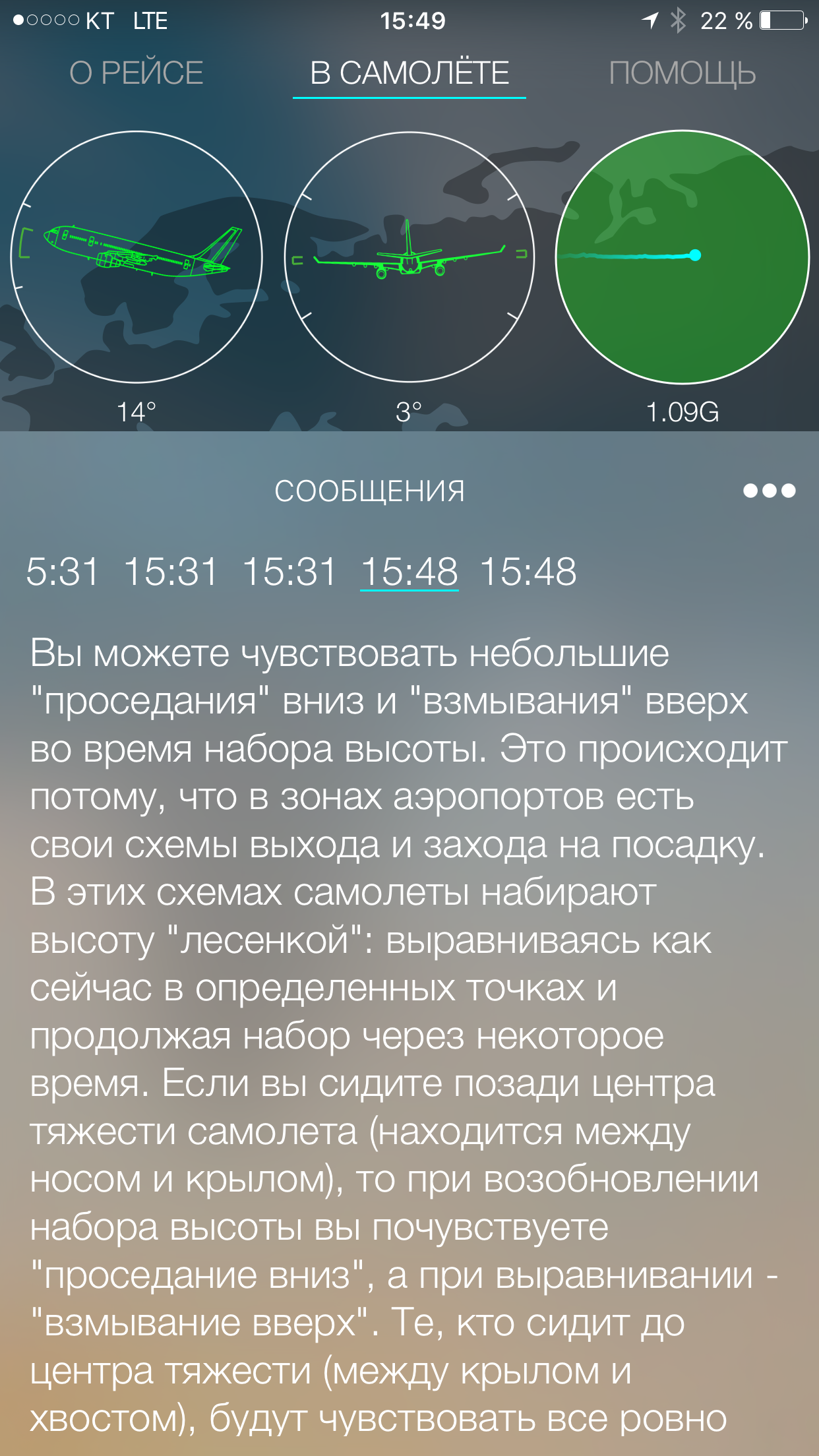Select the В САМОЛЁТЕ tab
Screen dimensions: 819x1456
coord(409,73)
